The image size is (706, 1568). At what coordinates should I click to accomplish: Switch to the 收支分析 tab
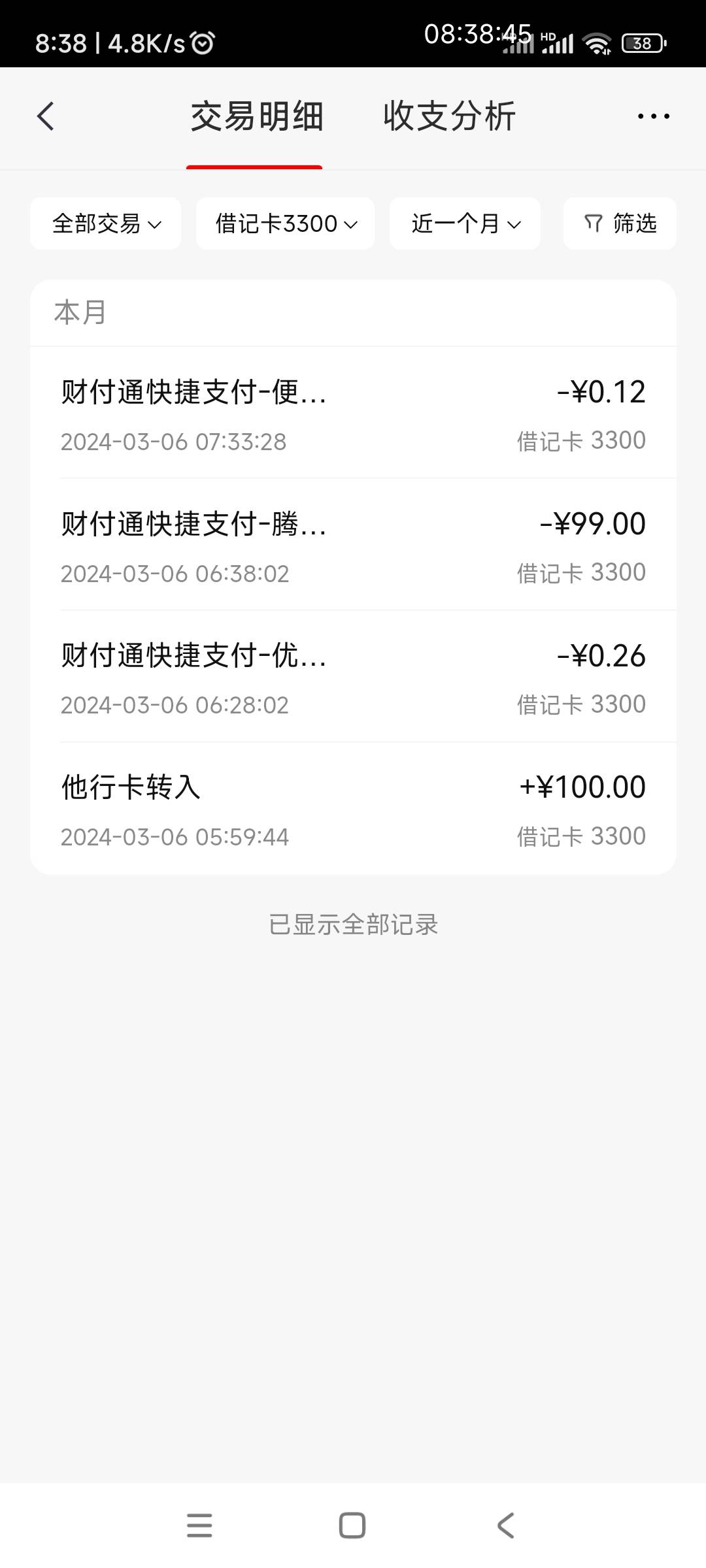click(450, 117)
